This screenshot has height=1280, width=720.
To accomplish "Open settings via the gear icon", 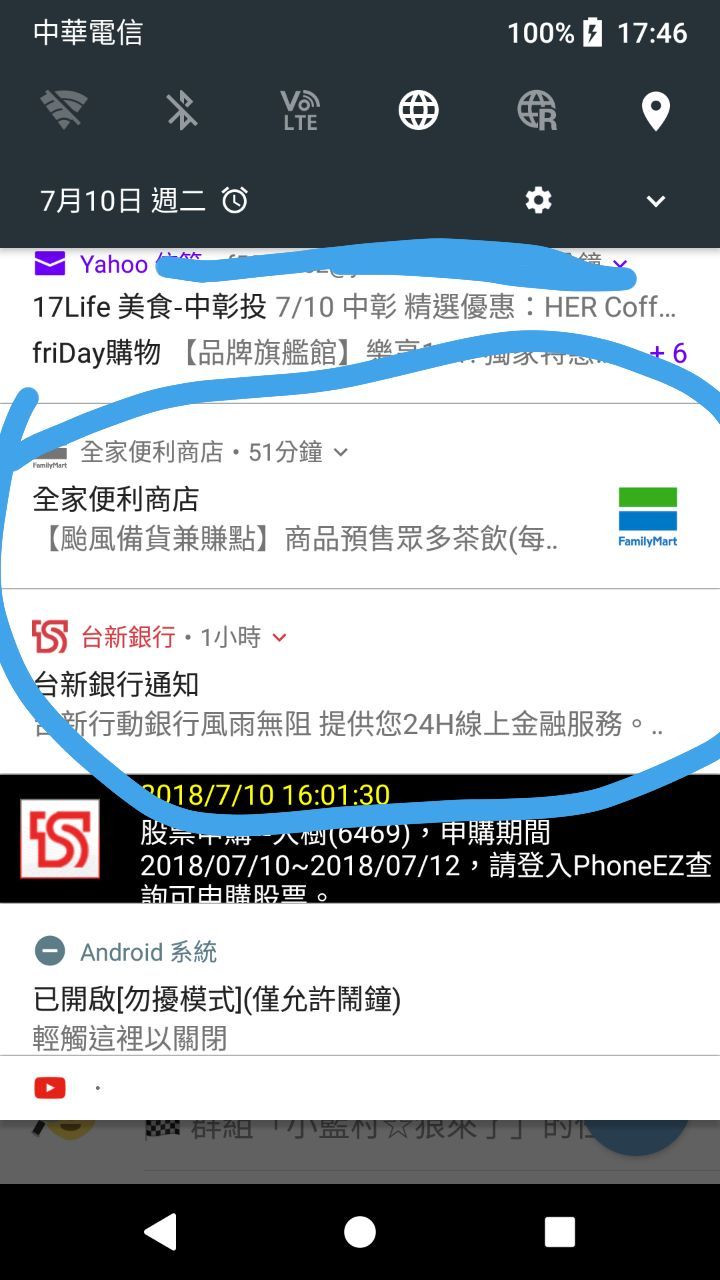I will pyautogui.click(x=538, y=201).
